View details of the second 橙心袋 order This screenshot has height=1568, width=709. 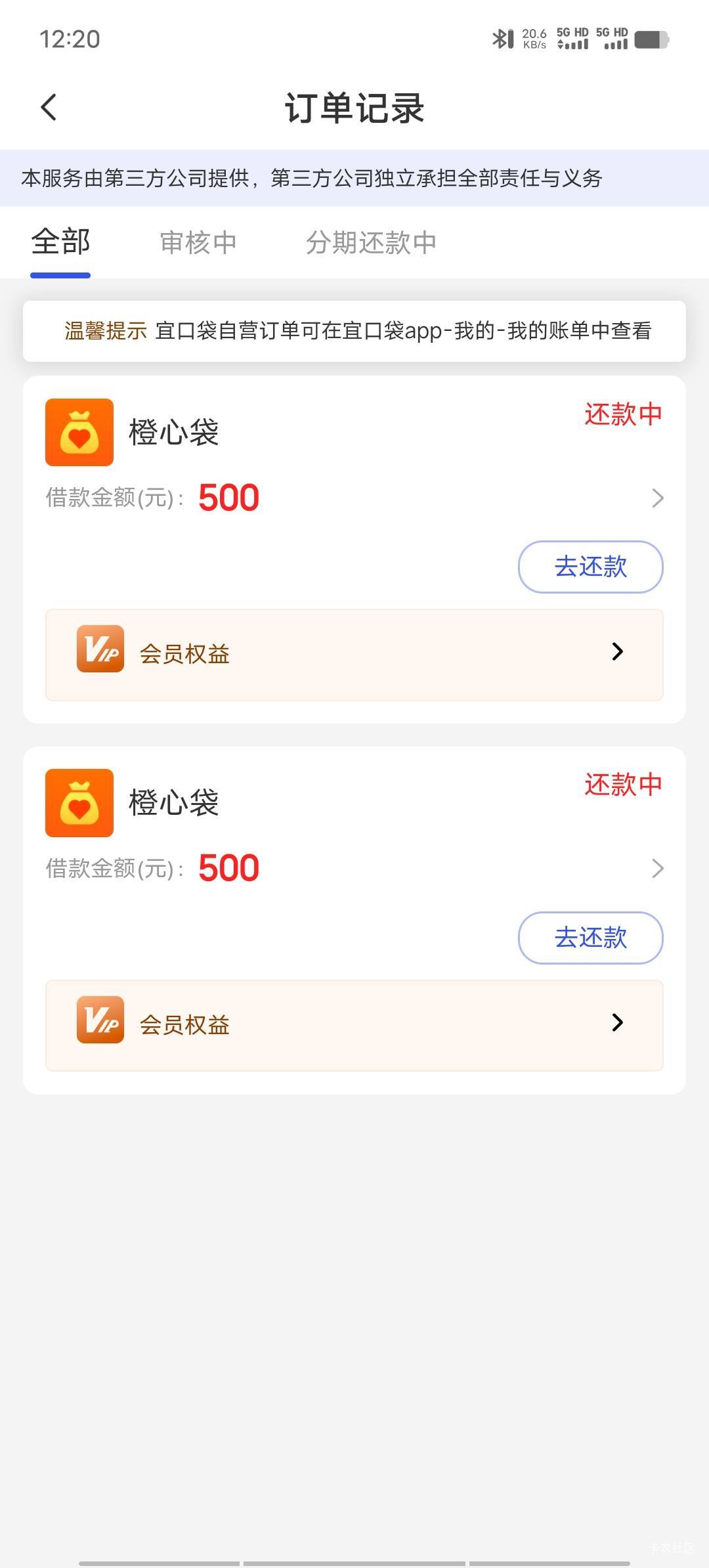pos(657,869)
